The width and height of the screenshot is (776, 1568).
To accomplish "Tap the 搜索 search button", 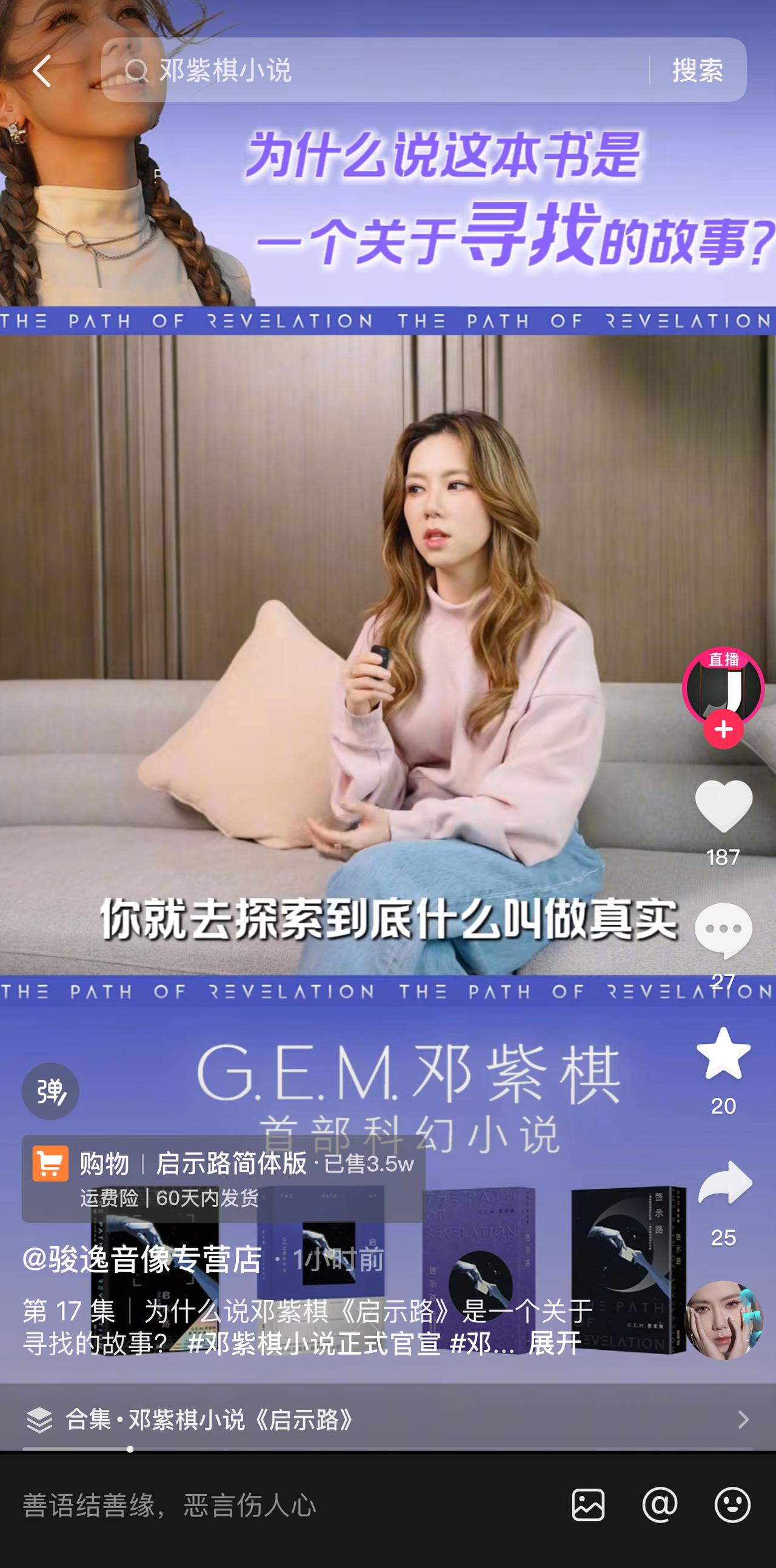I will [697, 71].
